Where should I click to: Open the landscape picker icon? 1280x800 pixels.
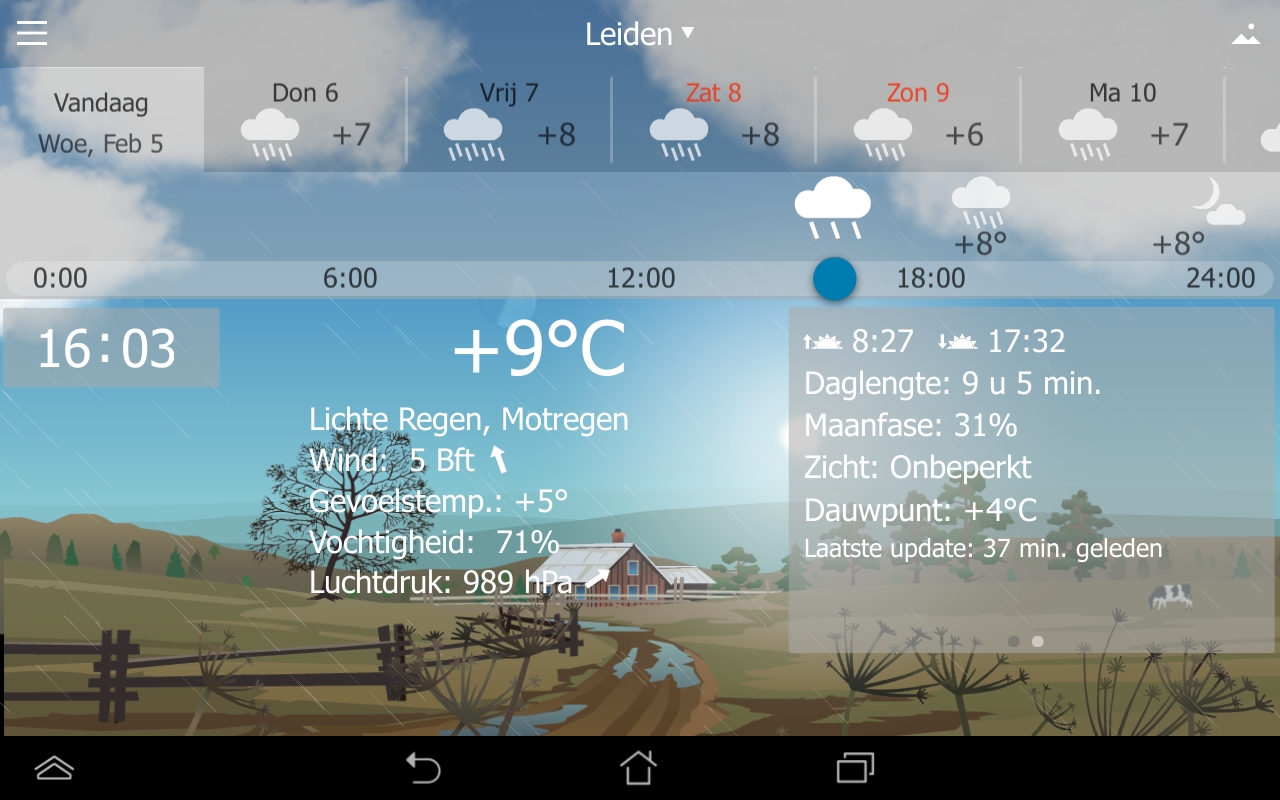(1245, 34)
